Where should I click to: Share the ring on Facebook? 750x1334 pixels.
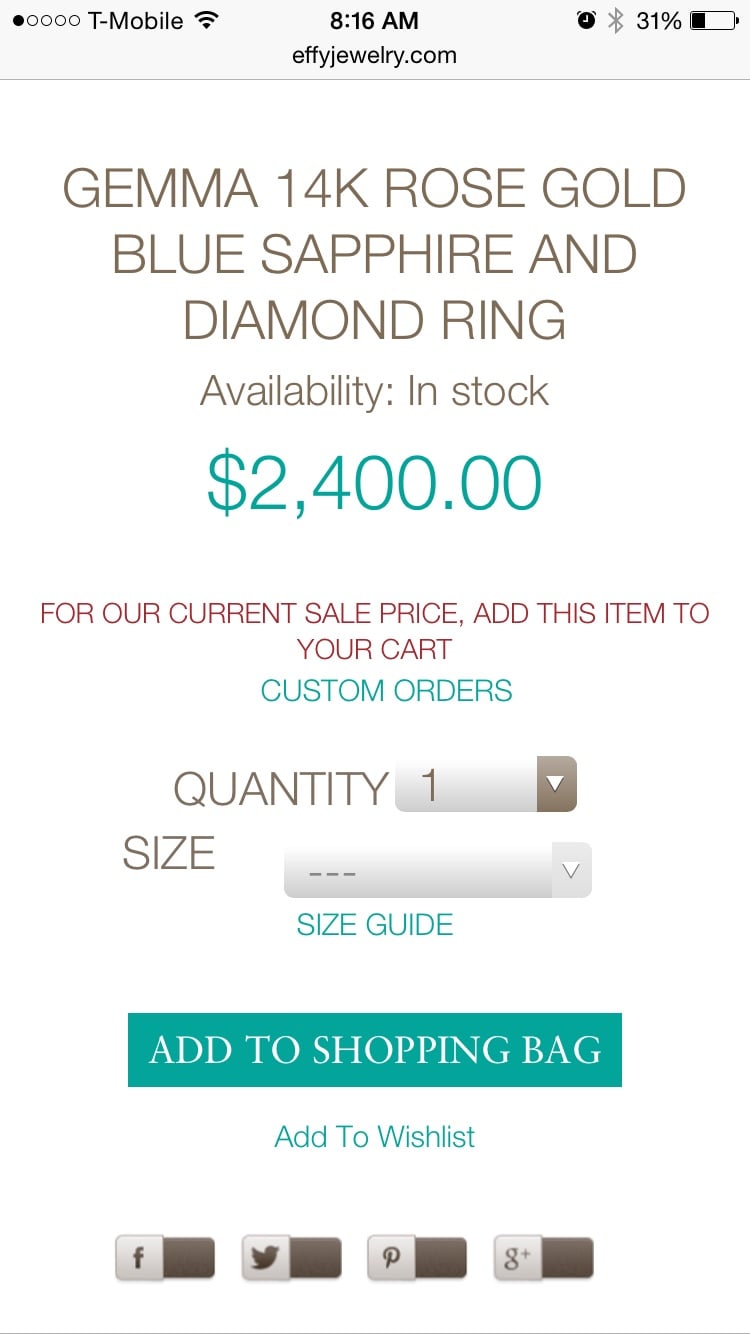point(165,1258)
